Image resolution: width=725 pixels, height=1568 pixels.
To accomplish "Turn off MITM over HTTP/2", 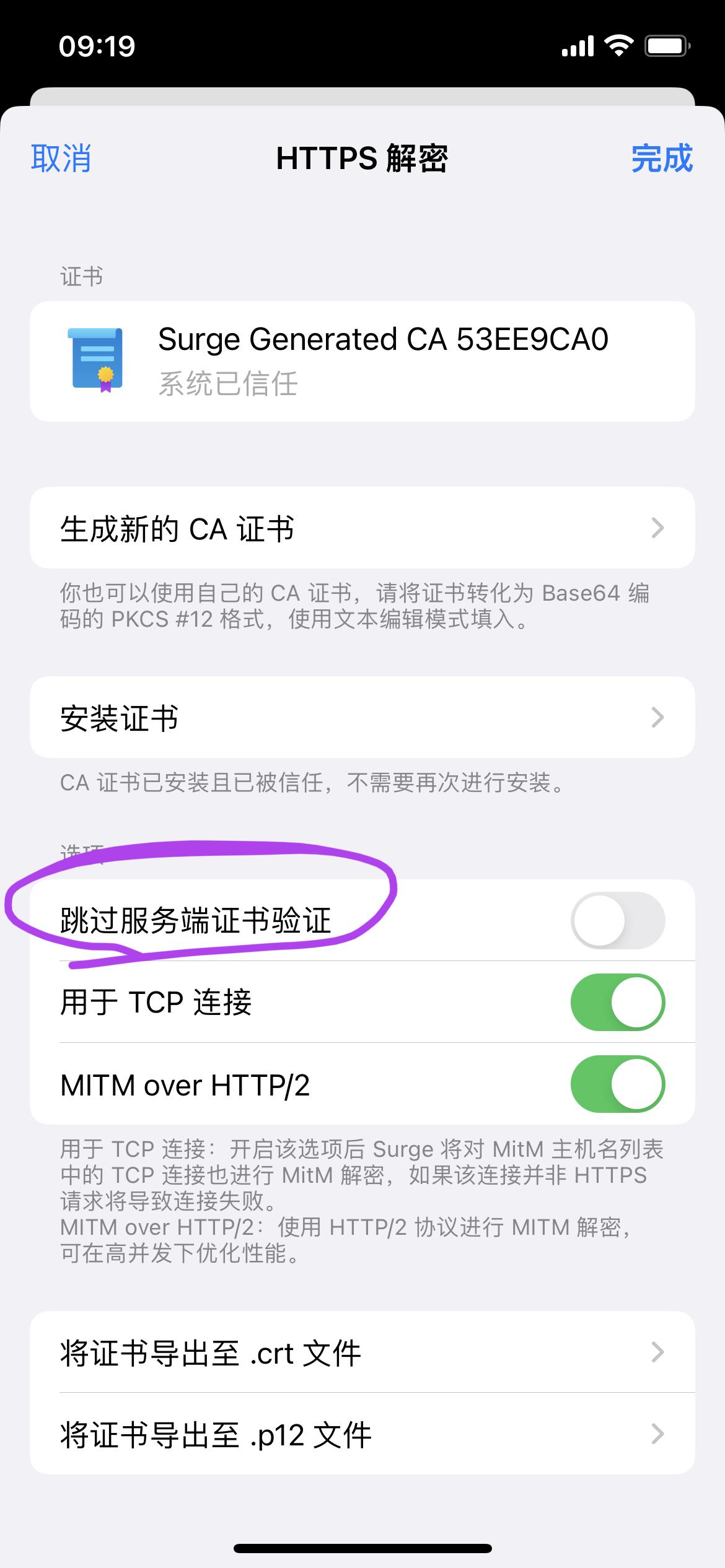I will click(x=617, y=1084).
